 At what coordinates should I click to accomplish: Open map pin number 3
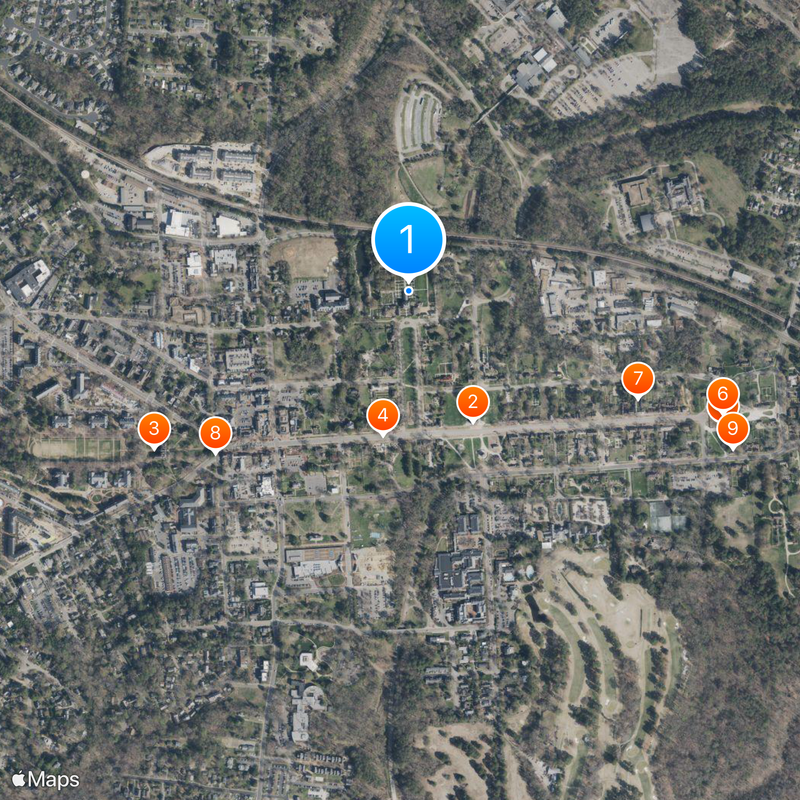(x=153, y=430)
